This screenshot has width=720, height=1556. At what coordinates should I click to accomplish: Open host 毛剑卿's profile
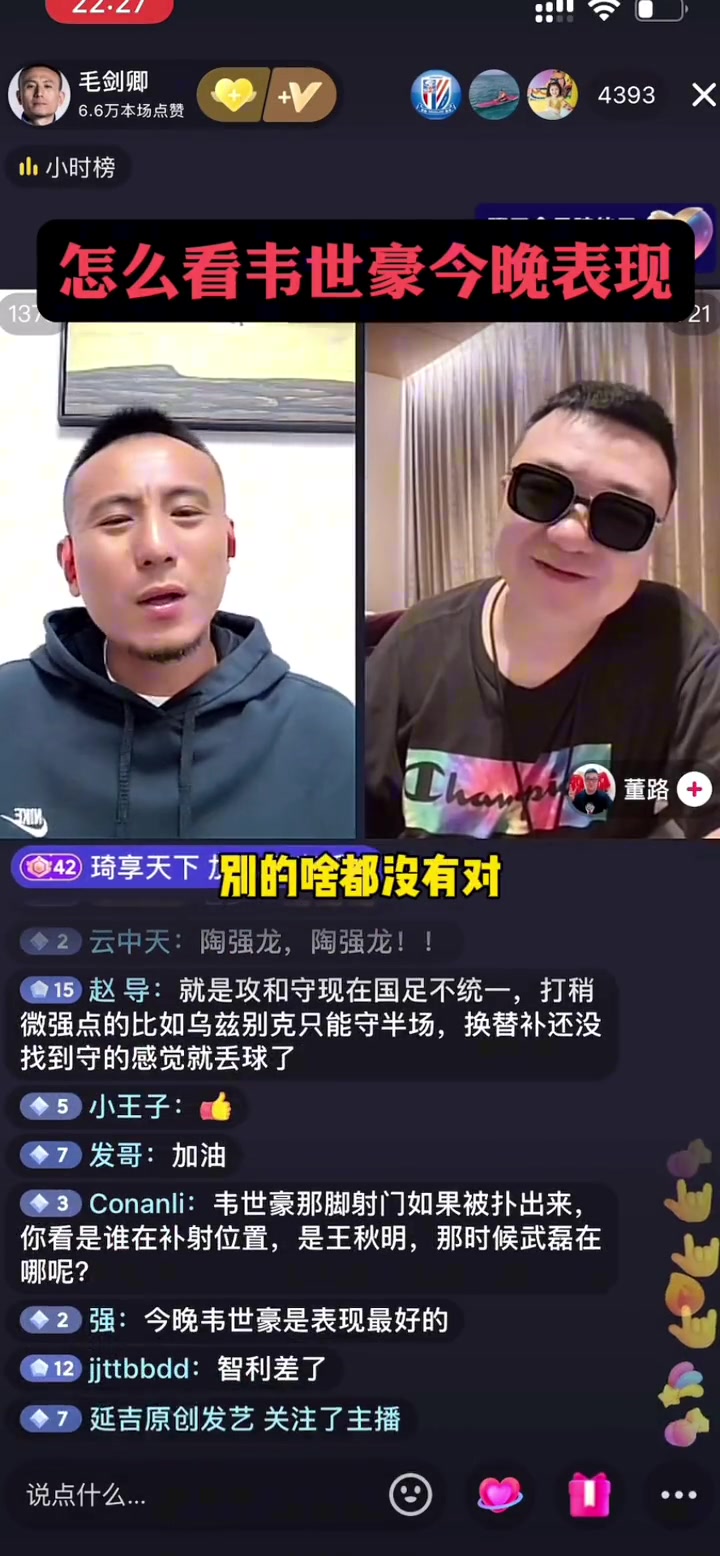(40, 96)
